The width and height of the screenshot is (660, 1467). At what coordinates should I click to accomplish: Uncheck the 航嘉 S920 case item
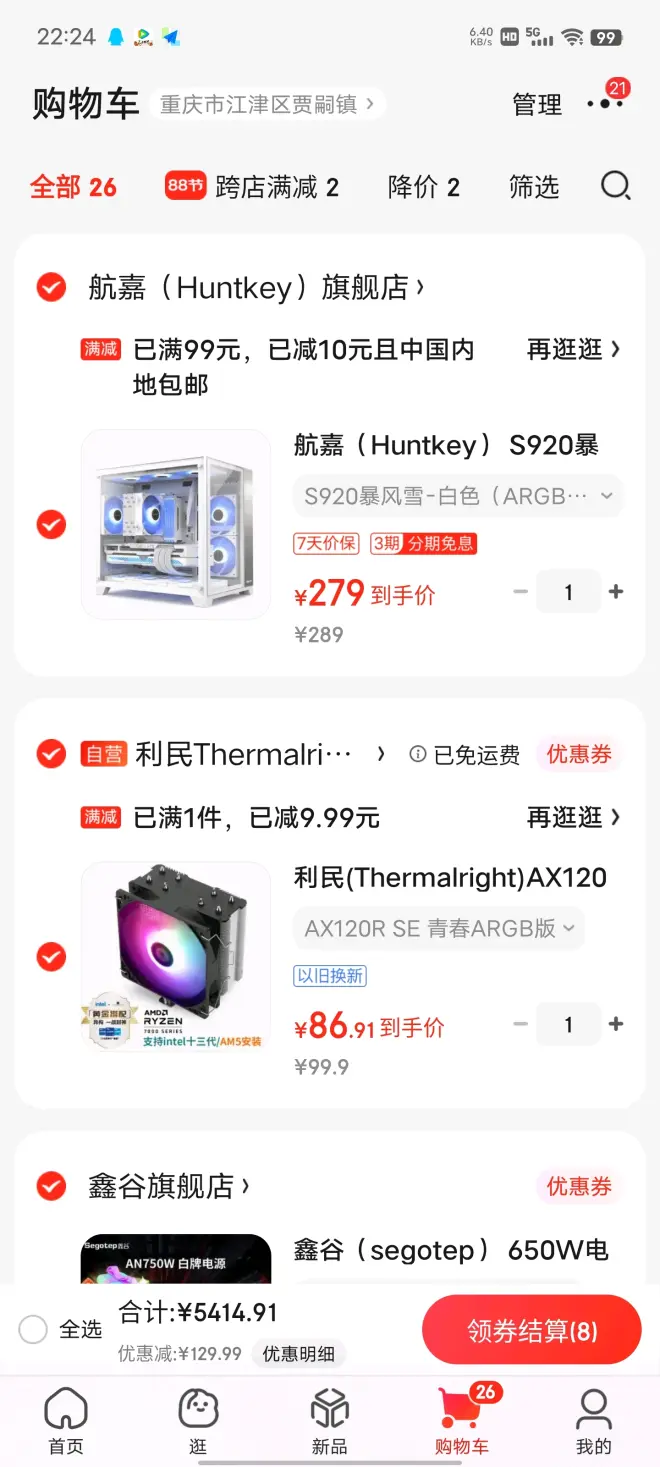(51, 524)
